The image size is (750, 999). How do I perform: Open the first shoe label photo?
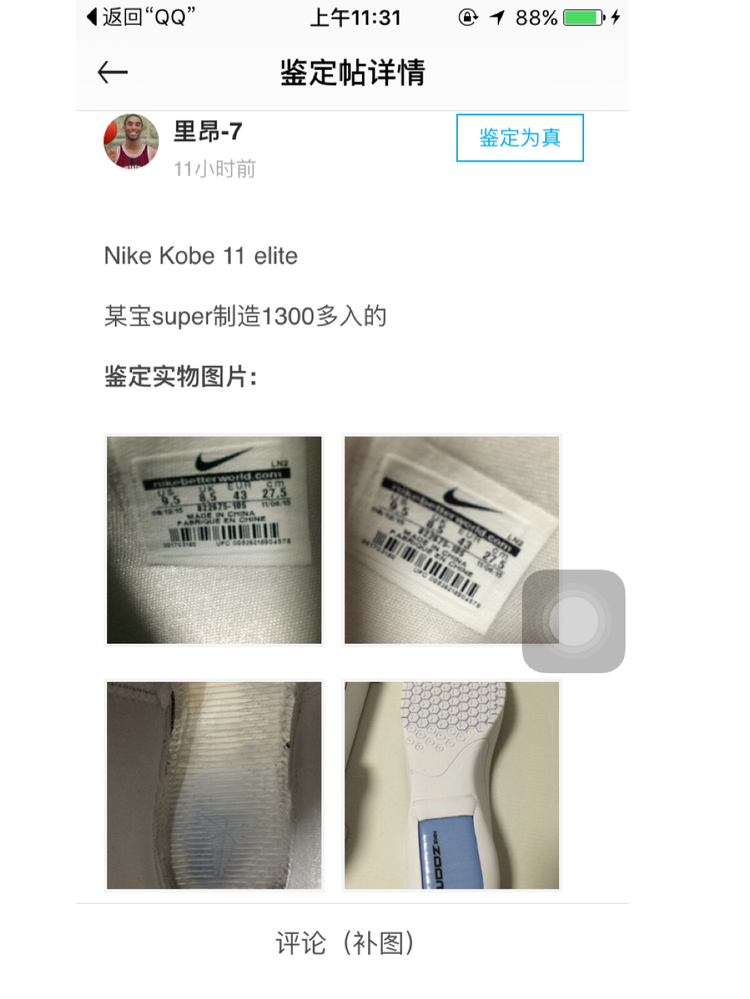tap(214, 540)
